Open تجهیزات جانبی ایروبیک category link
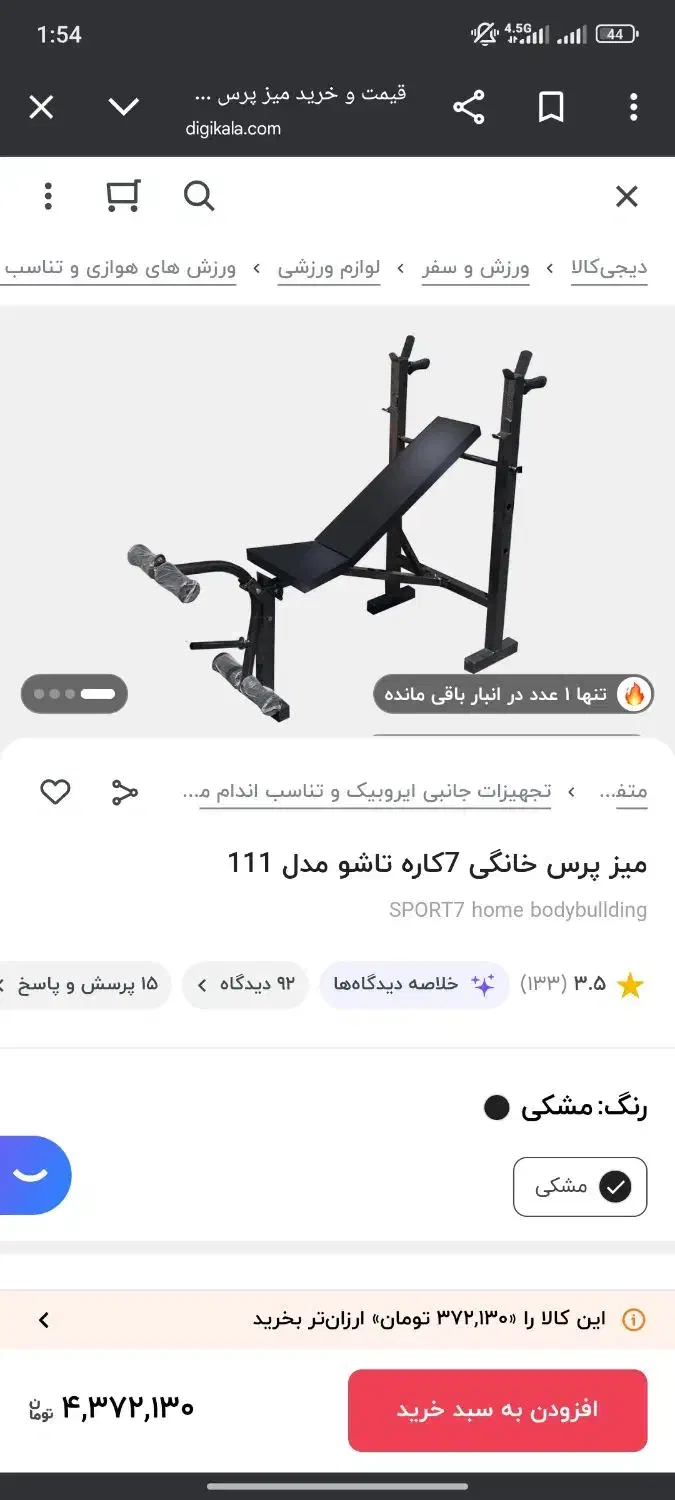This screenshot has width=675, height=1500. (375, 792)
